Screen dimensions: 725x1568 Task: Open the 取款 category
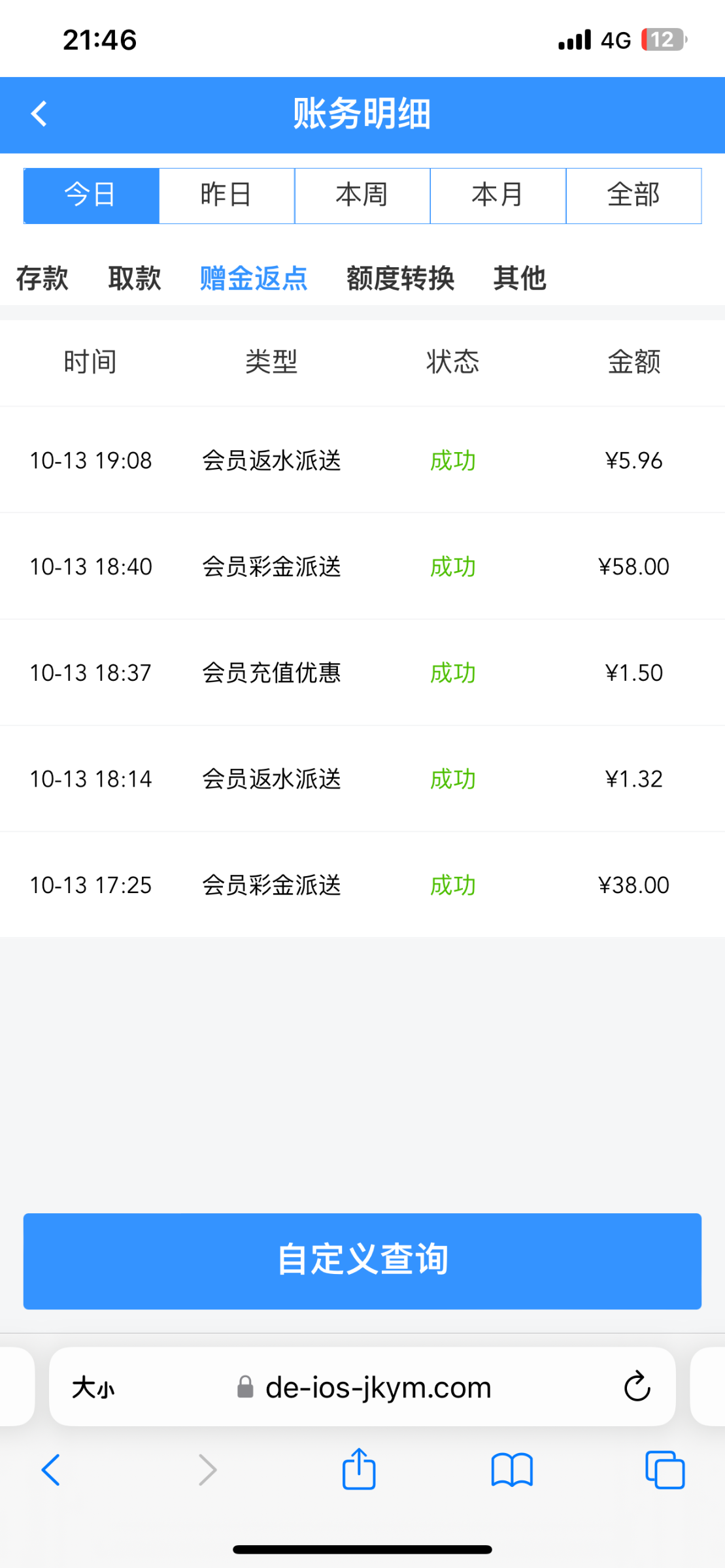[x=135, y=278]
